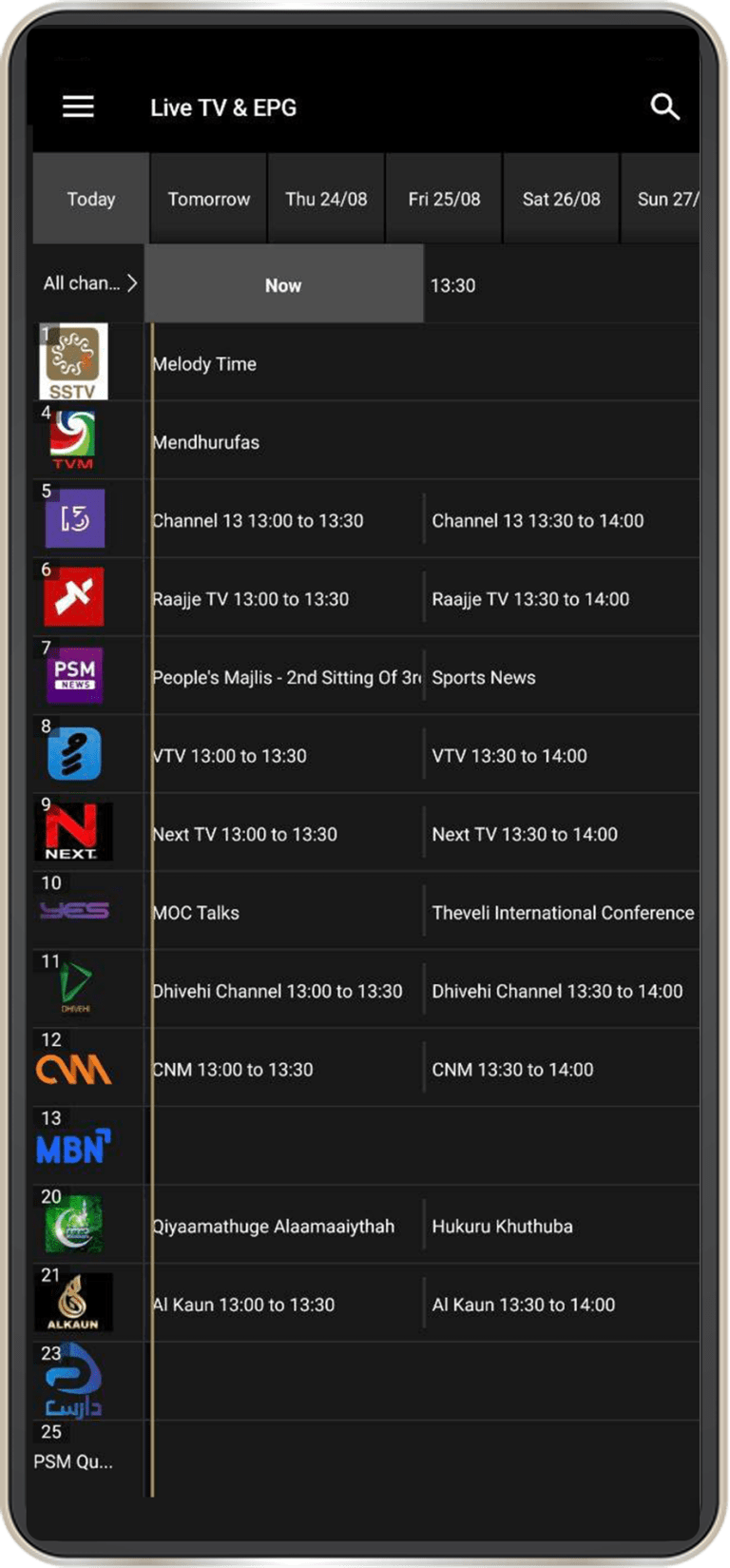Viewport: 730px width, 1568px height.
Task: Expand the All channels filter
Action: point(89,283)
